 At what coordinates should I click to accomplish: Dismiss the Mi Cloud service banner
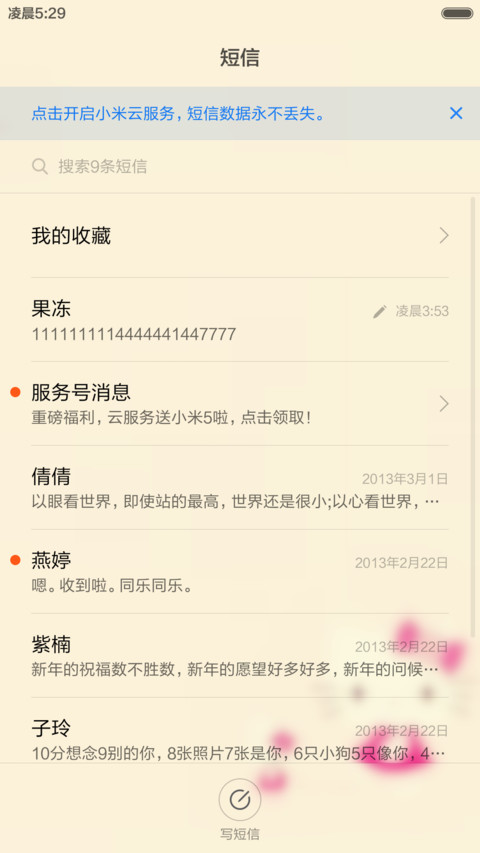[456, 113]
